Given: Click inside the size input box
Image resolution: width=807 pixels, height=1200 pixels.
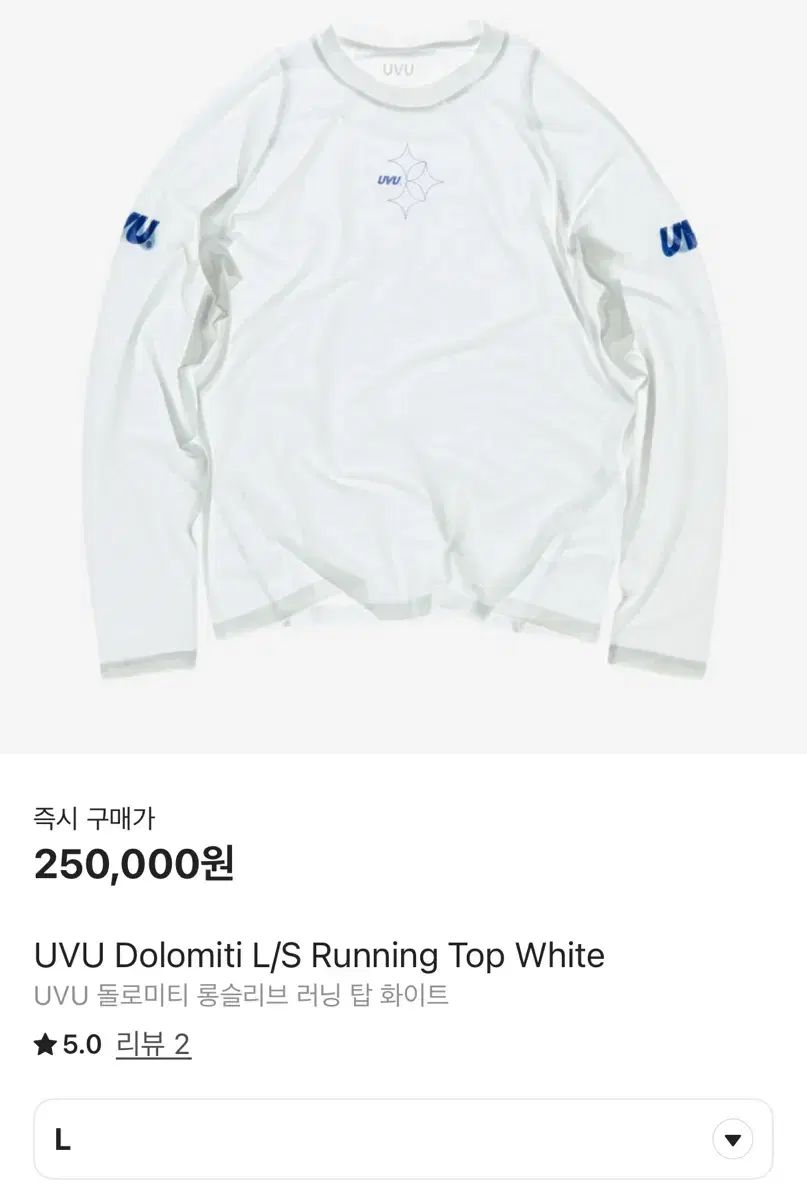Looking at the screenshot, I should (x=300, y=1138).
